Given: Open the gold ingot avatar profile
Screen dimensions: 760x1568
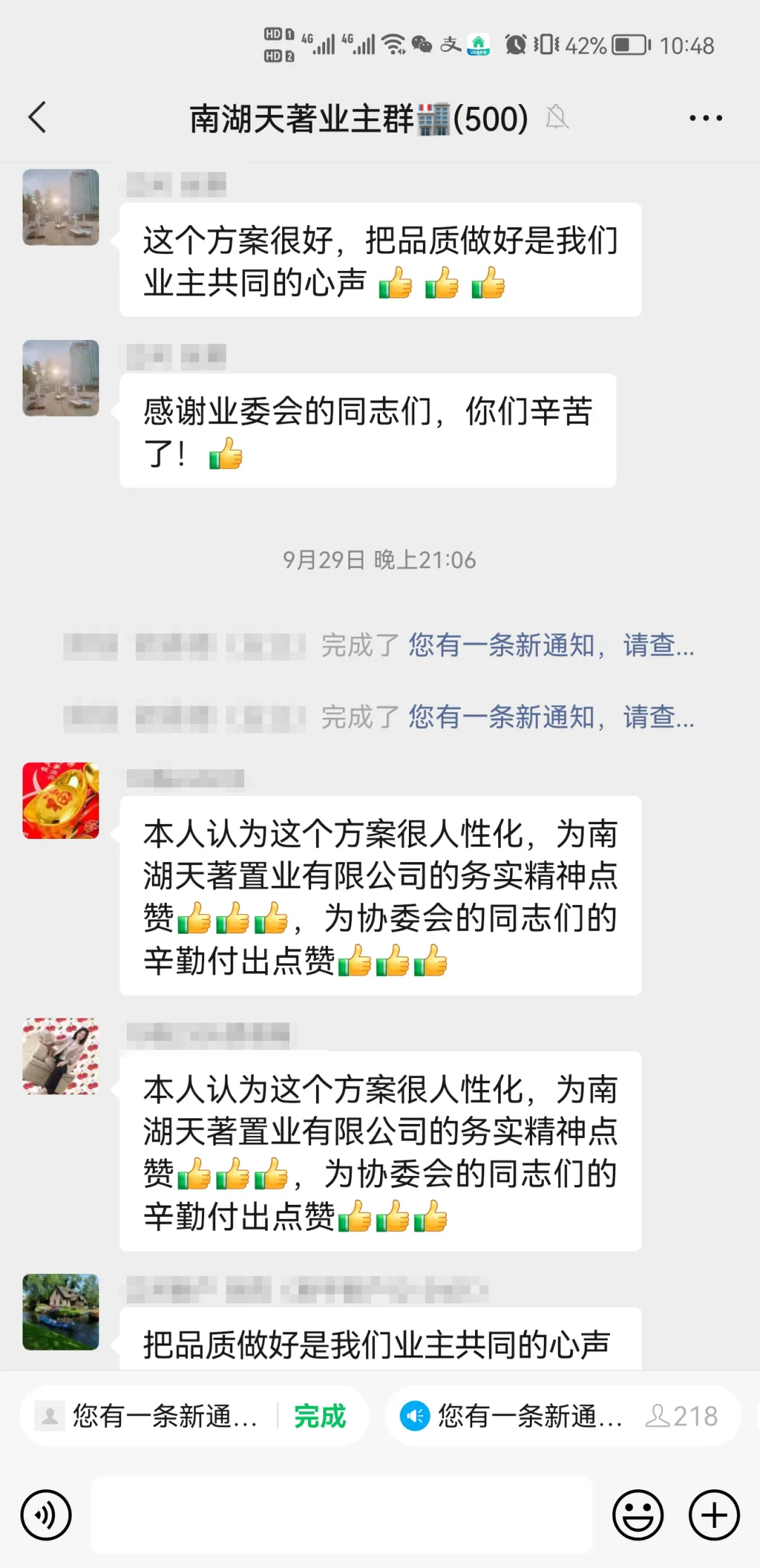Looking at the screenshot, I should click(x=61, y=800).
